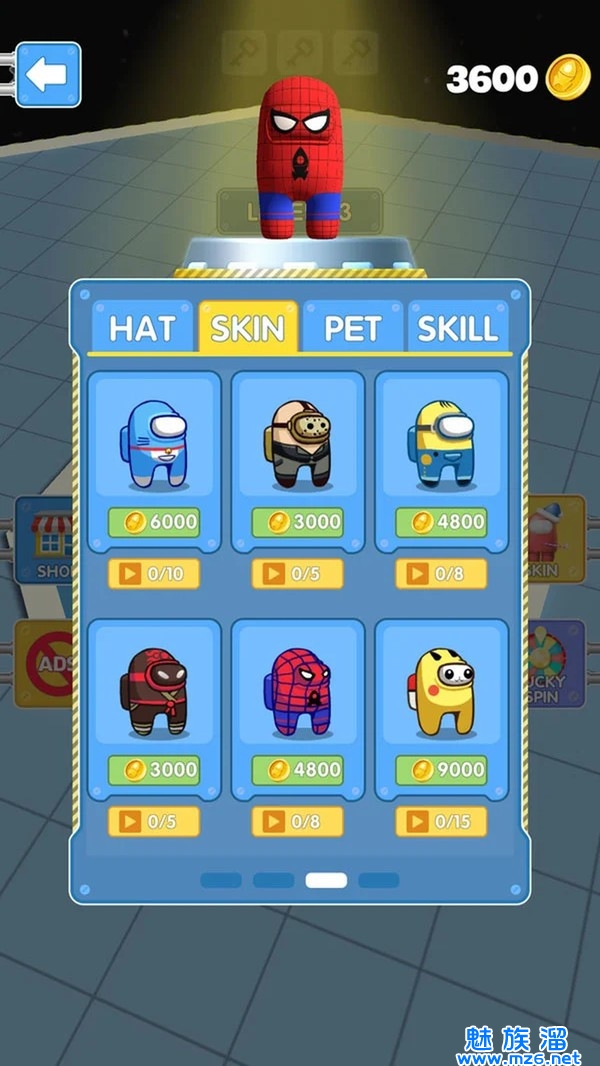
Task: Go back using the arrow button
Action: coord(47,75)
